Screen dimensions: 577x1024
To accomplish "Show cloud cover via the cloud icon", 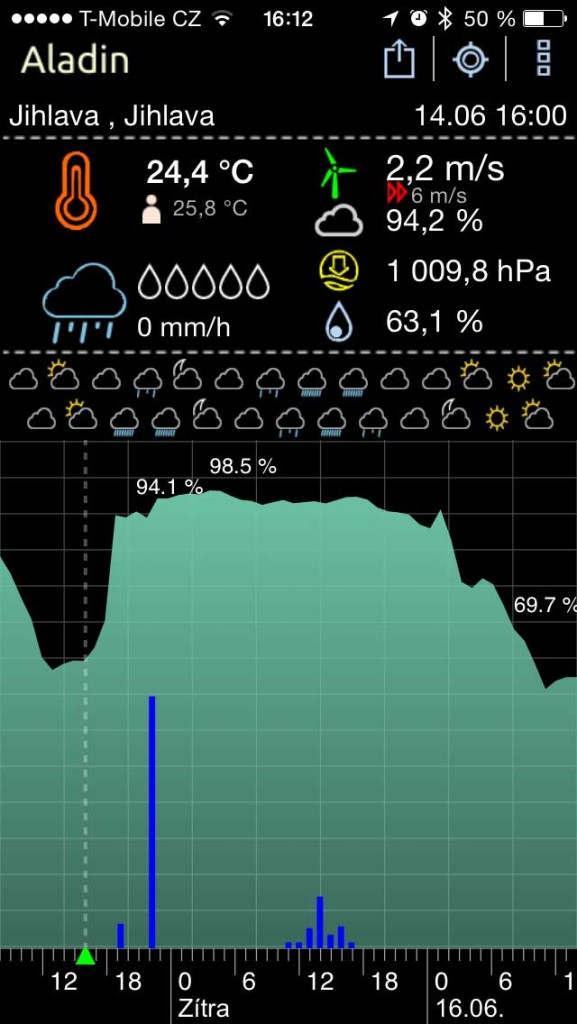I will click(x=339, y=220).
